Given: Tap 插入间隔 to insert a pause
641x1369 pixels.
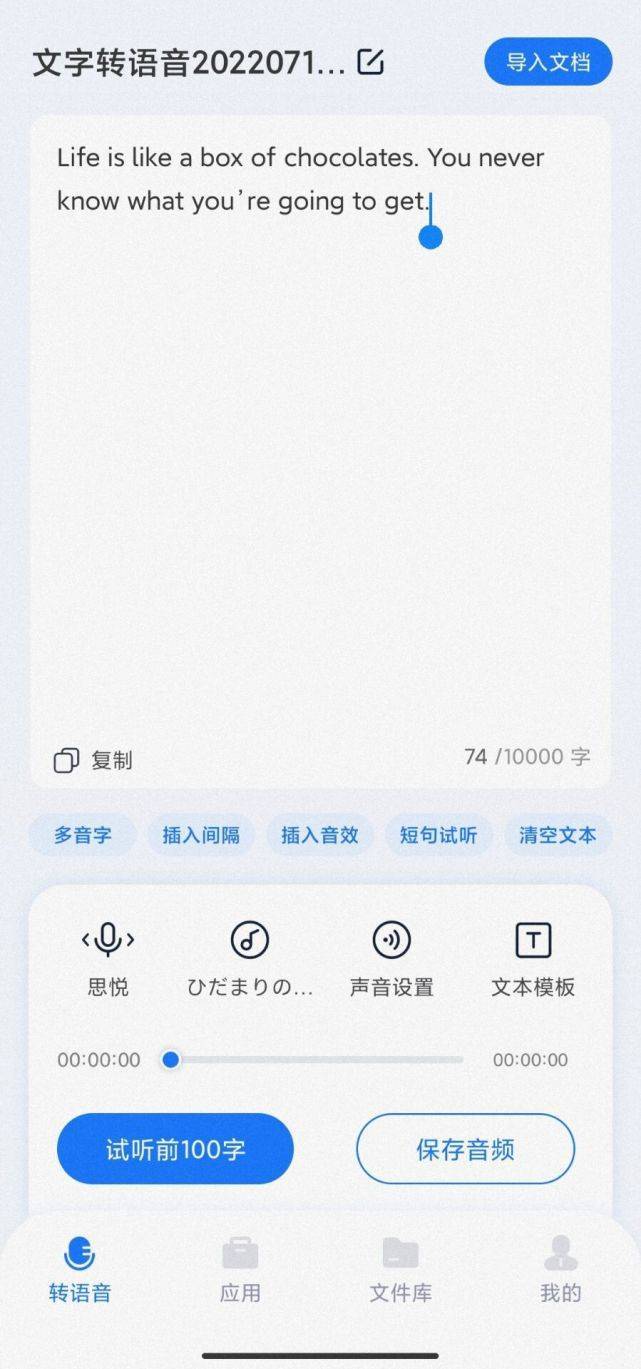Looking at the screenshot, I should [201, 835].
